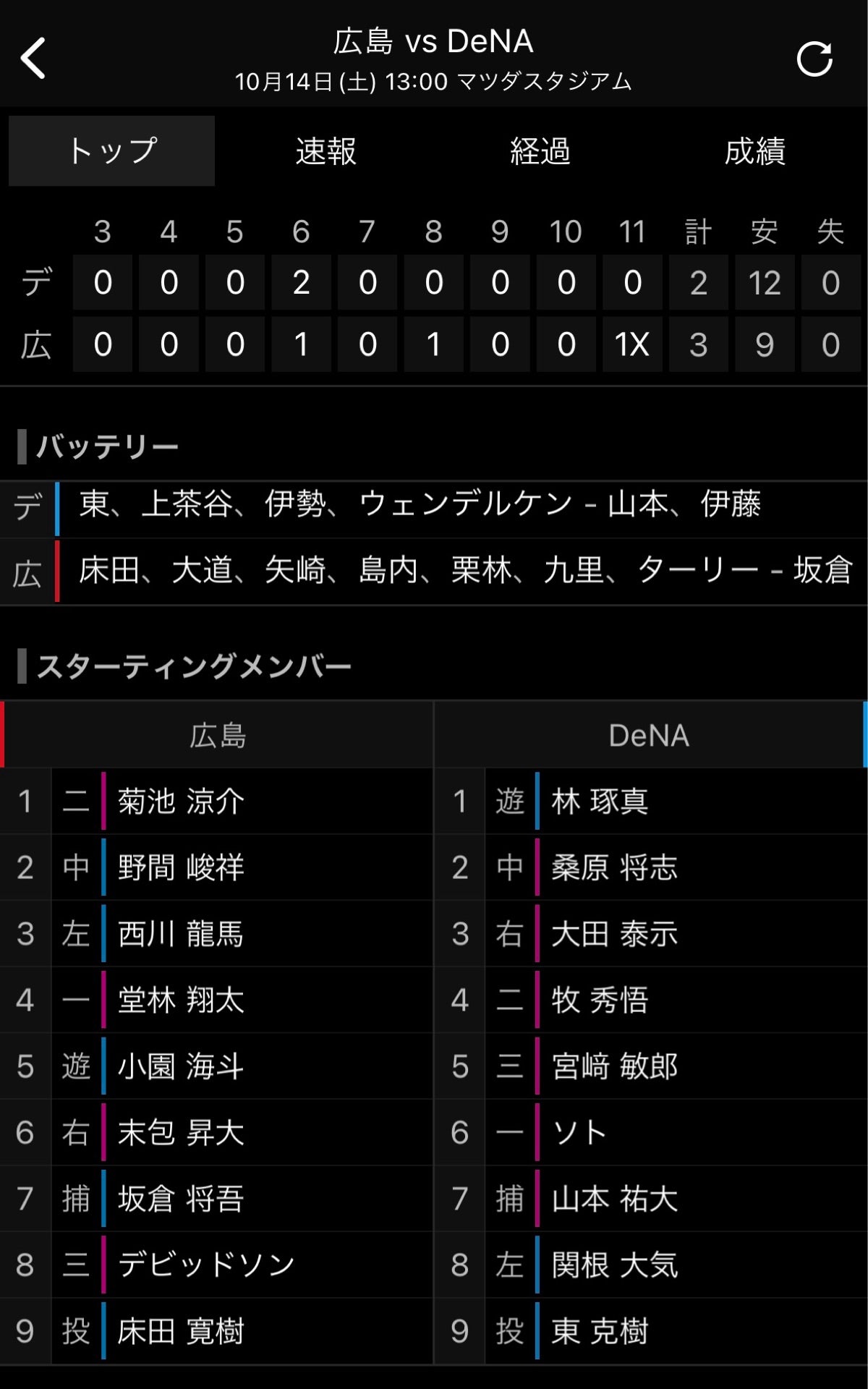Open player 牧 秀悟
The image size is (868, 1389).
click(600, 1000)
